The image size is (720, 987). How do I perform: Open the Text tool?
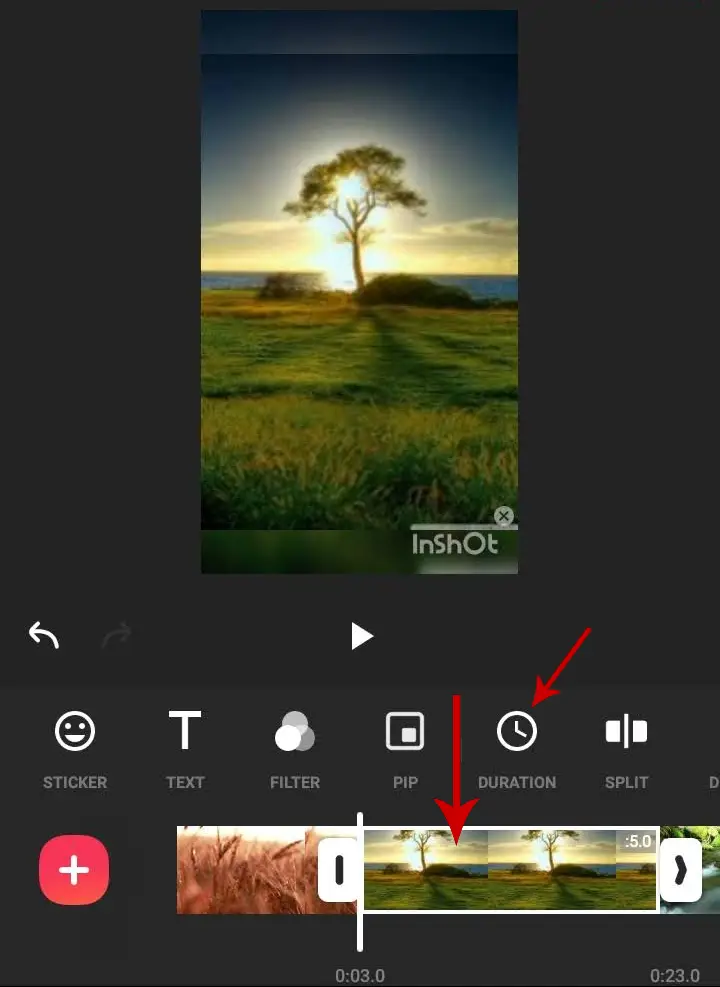(x=185, y=748)
